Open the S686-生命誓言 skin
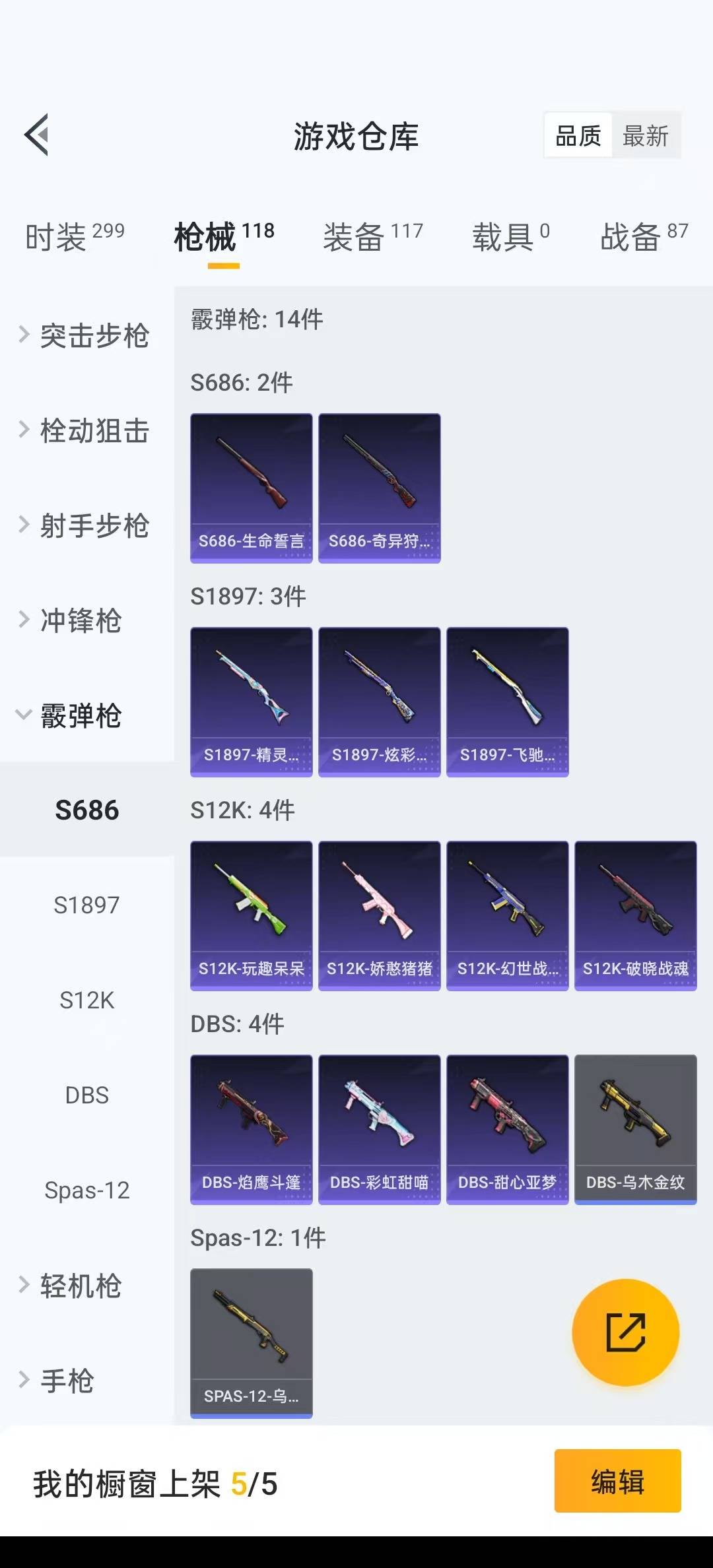 pos(251,488)
